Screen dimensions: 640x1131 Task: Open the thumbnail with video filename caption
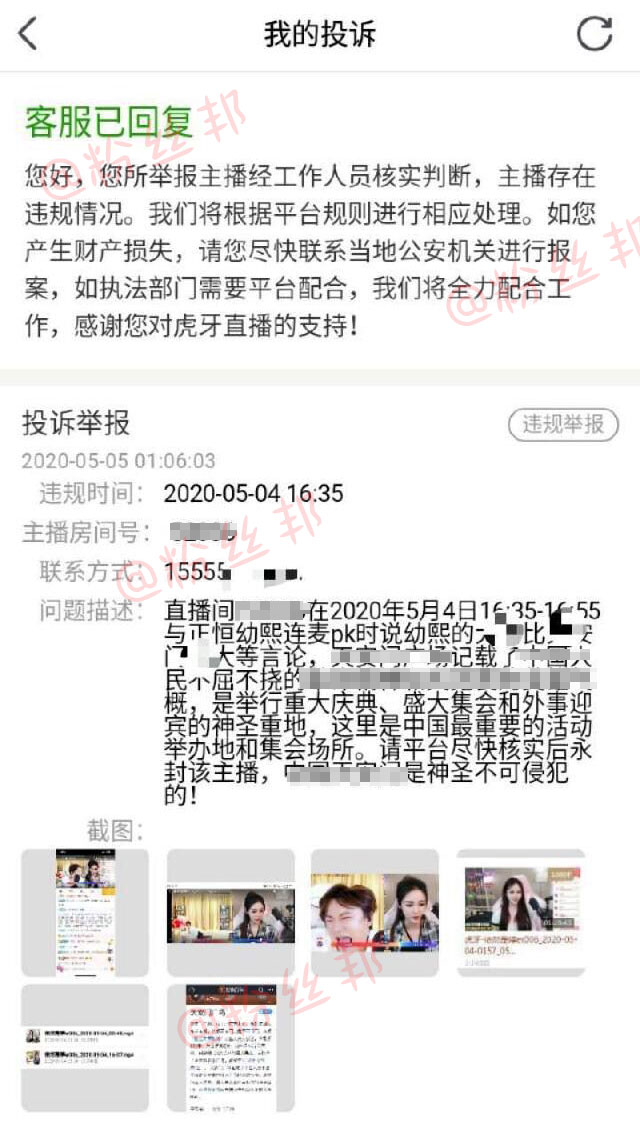point(520,912)
